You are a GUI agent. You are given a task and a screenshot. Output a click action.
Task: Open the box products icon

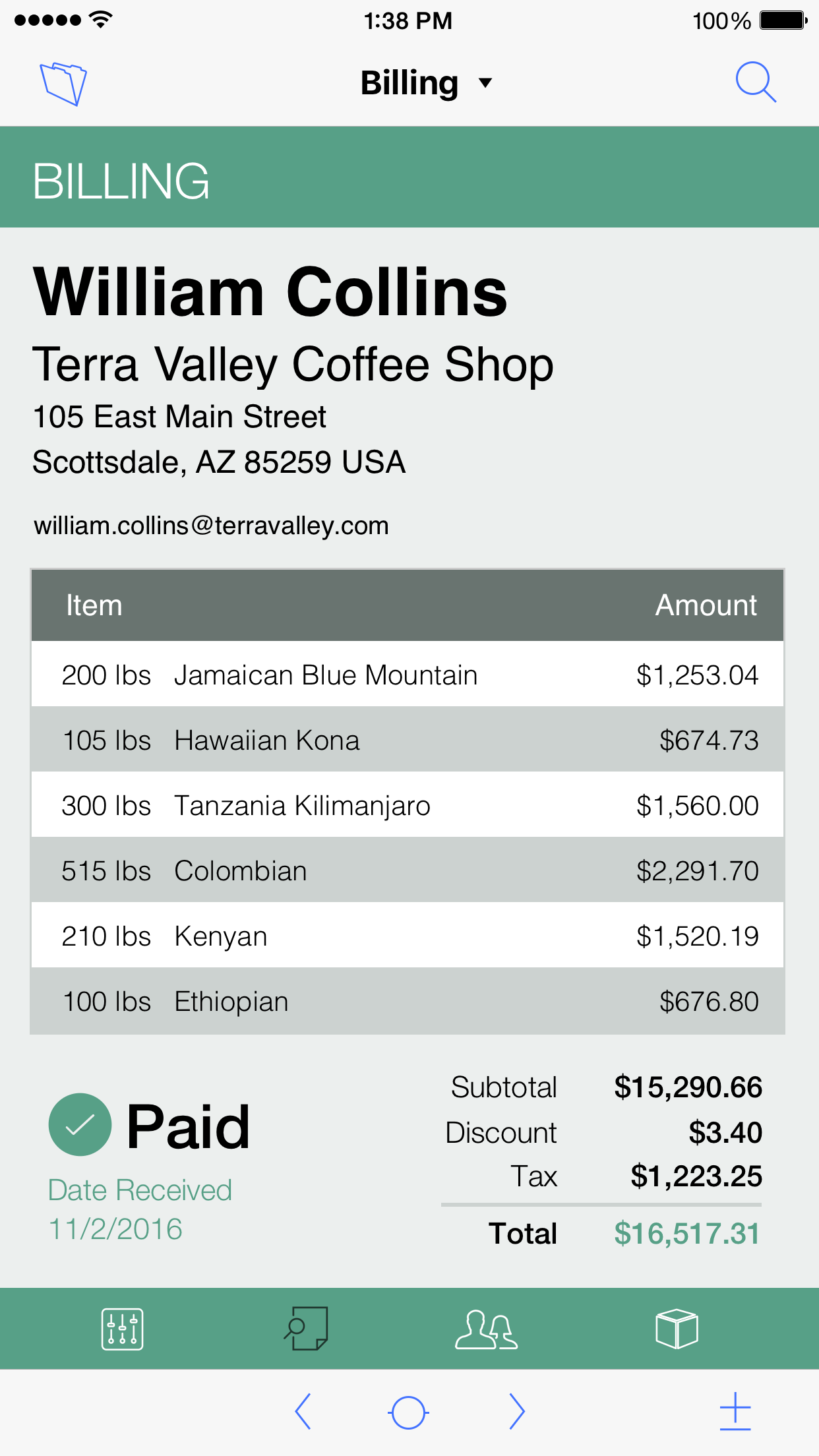click(677, 1329)
